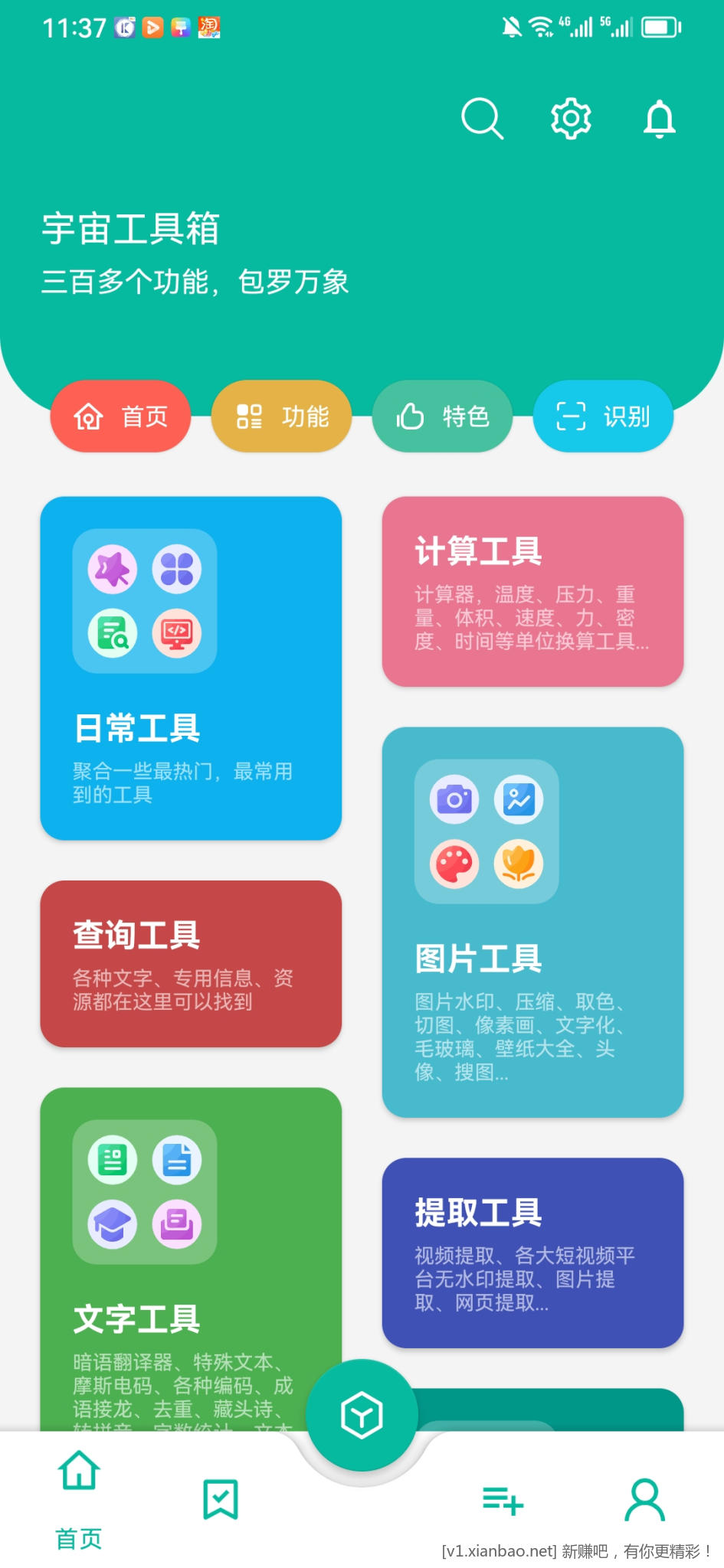Open the search icon
Image resolution: width=724 pixels, height=1568 pixels.
click(482, 119)
